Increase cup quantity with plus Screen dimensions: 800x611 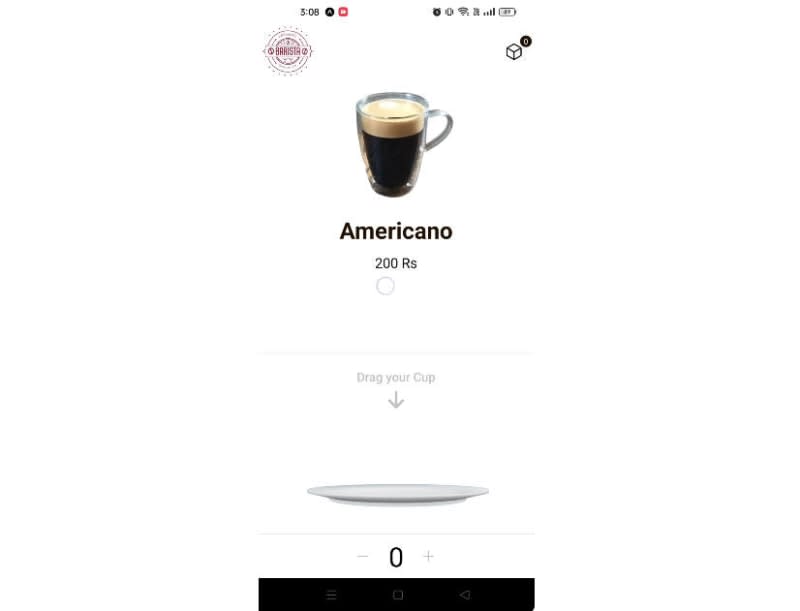(x=428, y=556)
